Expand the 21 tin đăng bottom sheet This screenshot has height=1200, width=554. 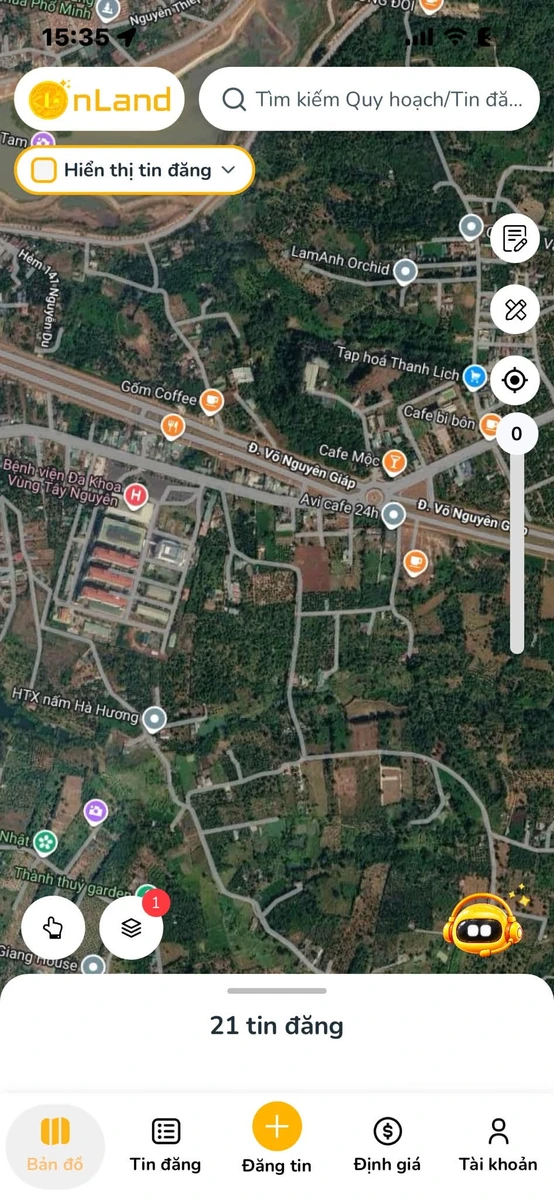[x=277, y=1025]
